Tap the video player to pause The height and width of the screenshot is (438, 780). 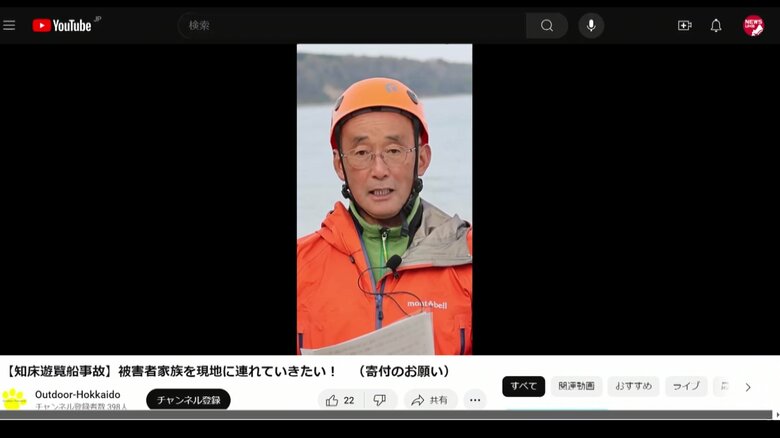click(384, 200)
